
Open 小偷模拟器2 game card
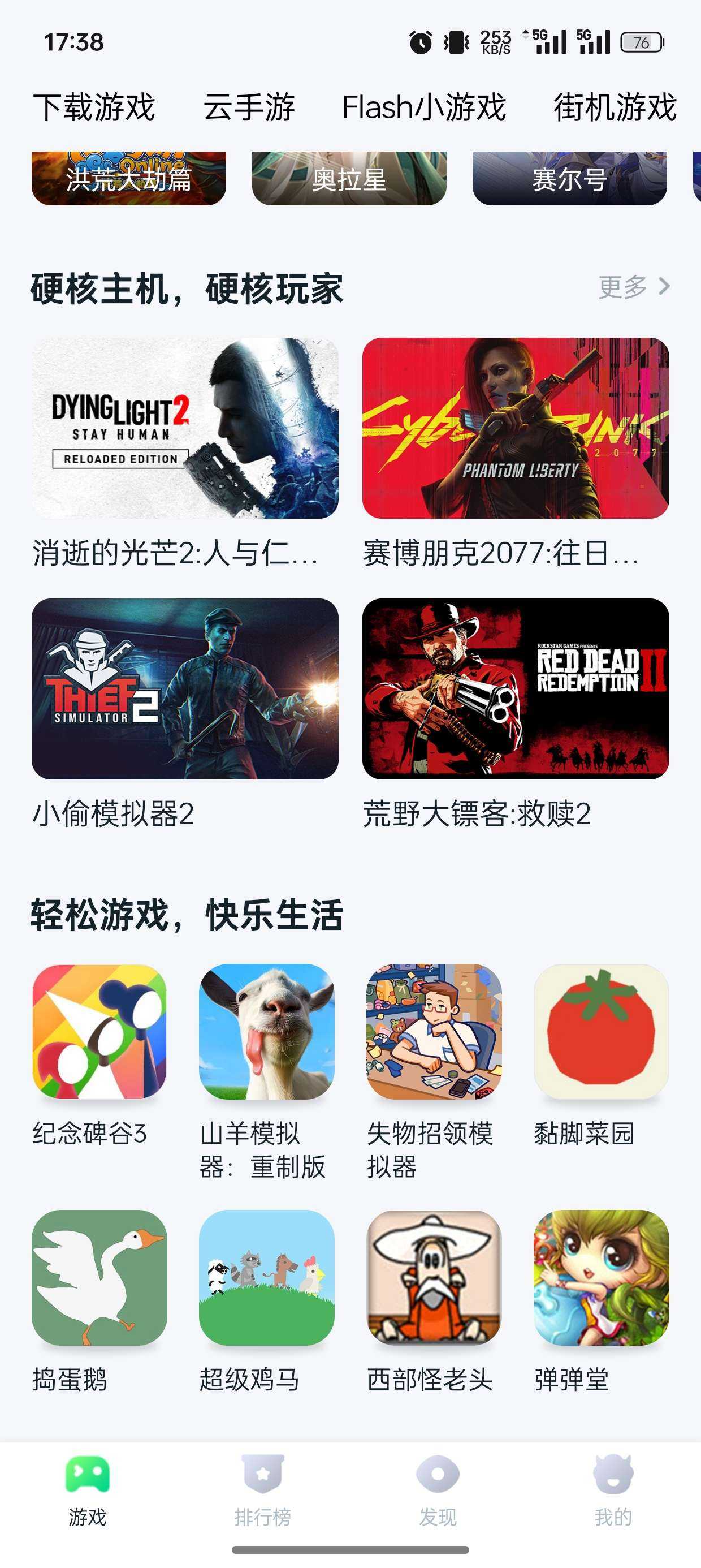click(x=185, y=688)
